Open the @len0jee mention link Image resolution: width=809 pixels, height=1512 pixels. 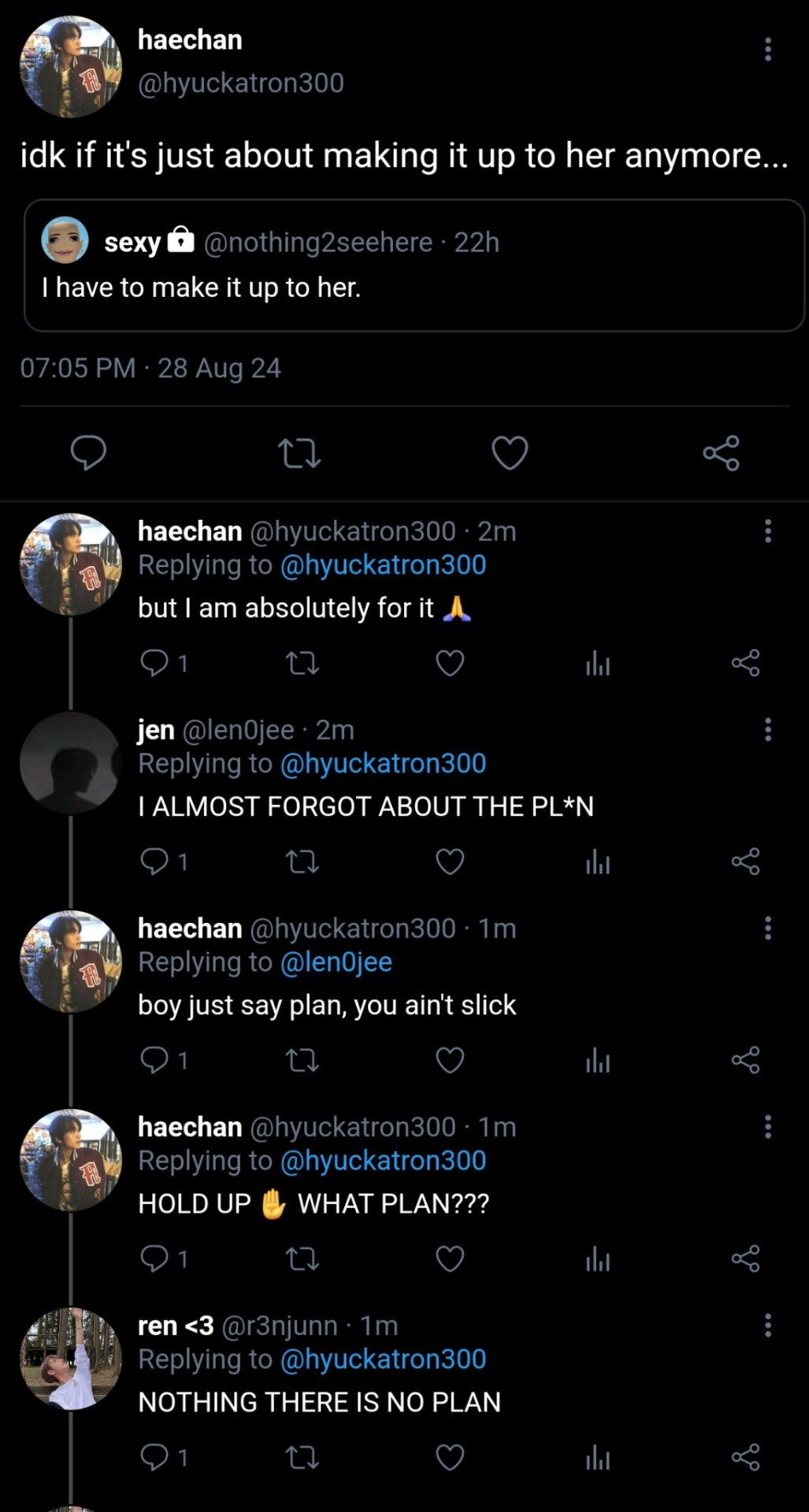point(336,962)
